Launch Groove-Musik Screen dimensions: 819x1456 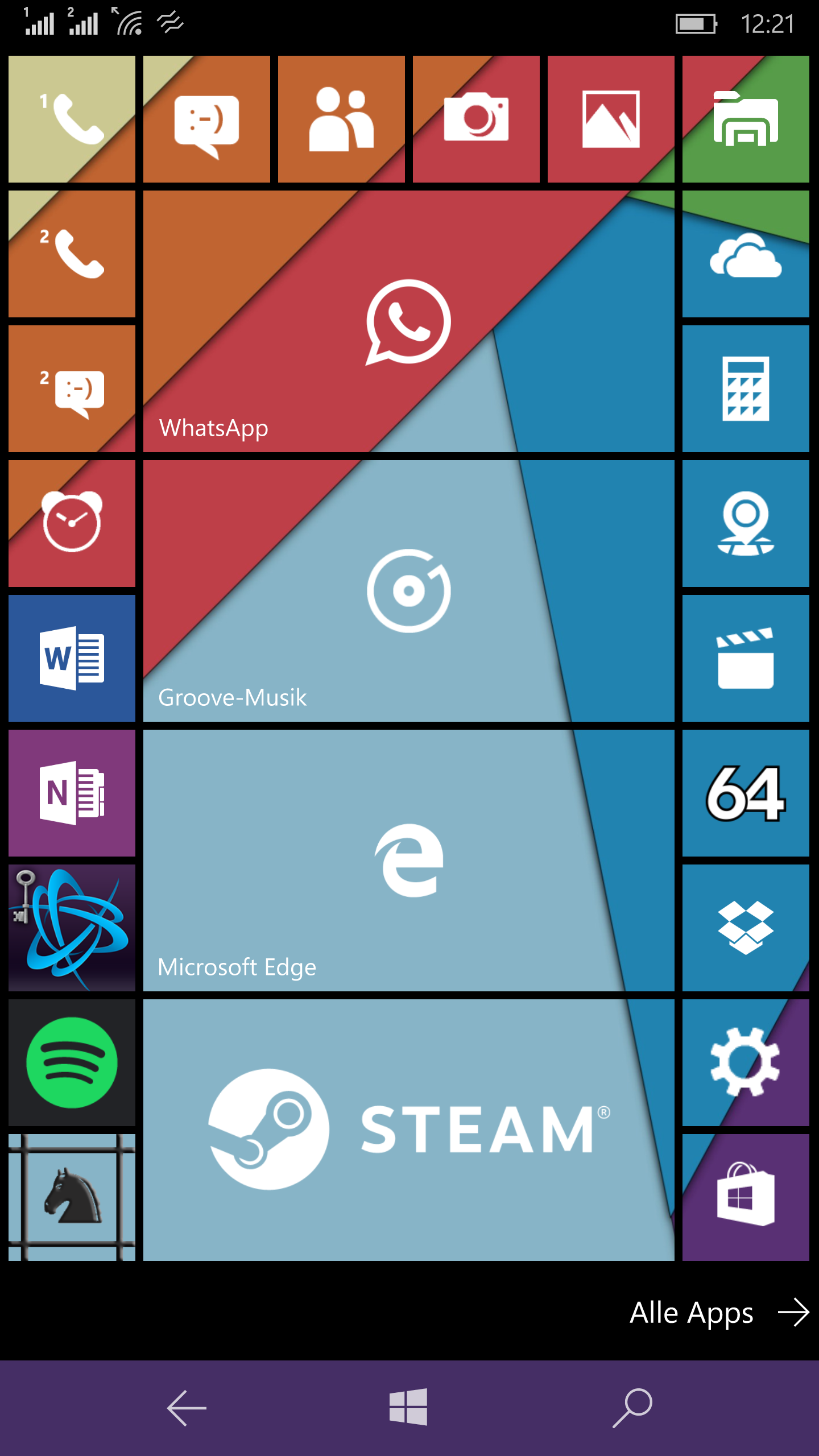click(408, 591)
